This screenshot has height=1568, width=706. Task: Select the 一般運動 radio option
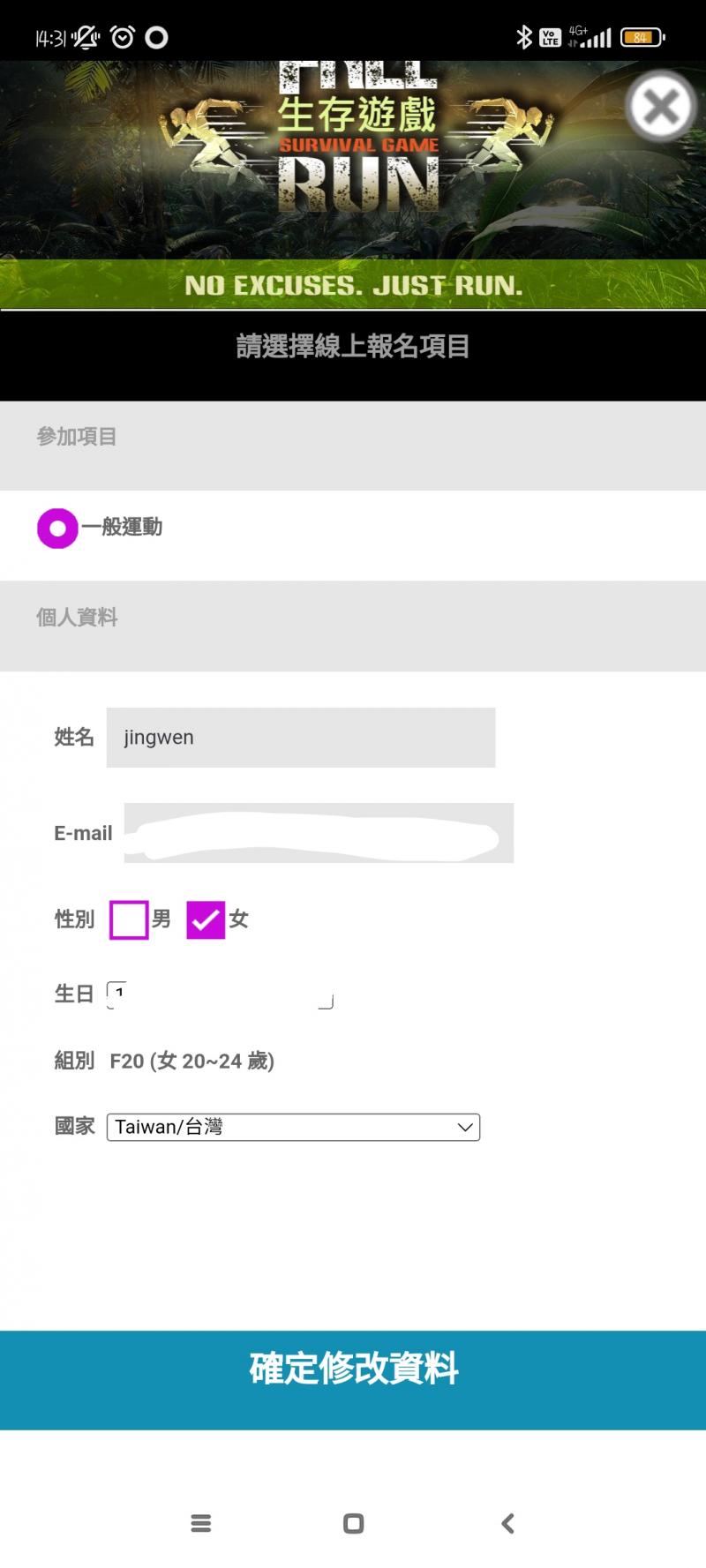point(57,529)
